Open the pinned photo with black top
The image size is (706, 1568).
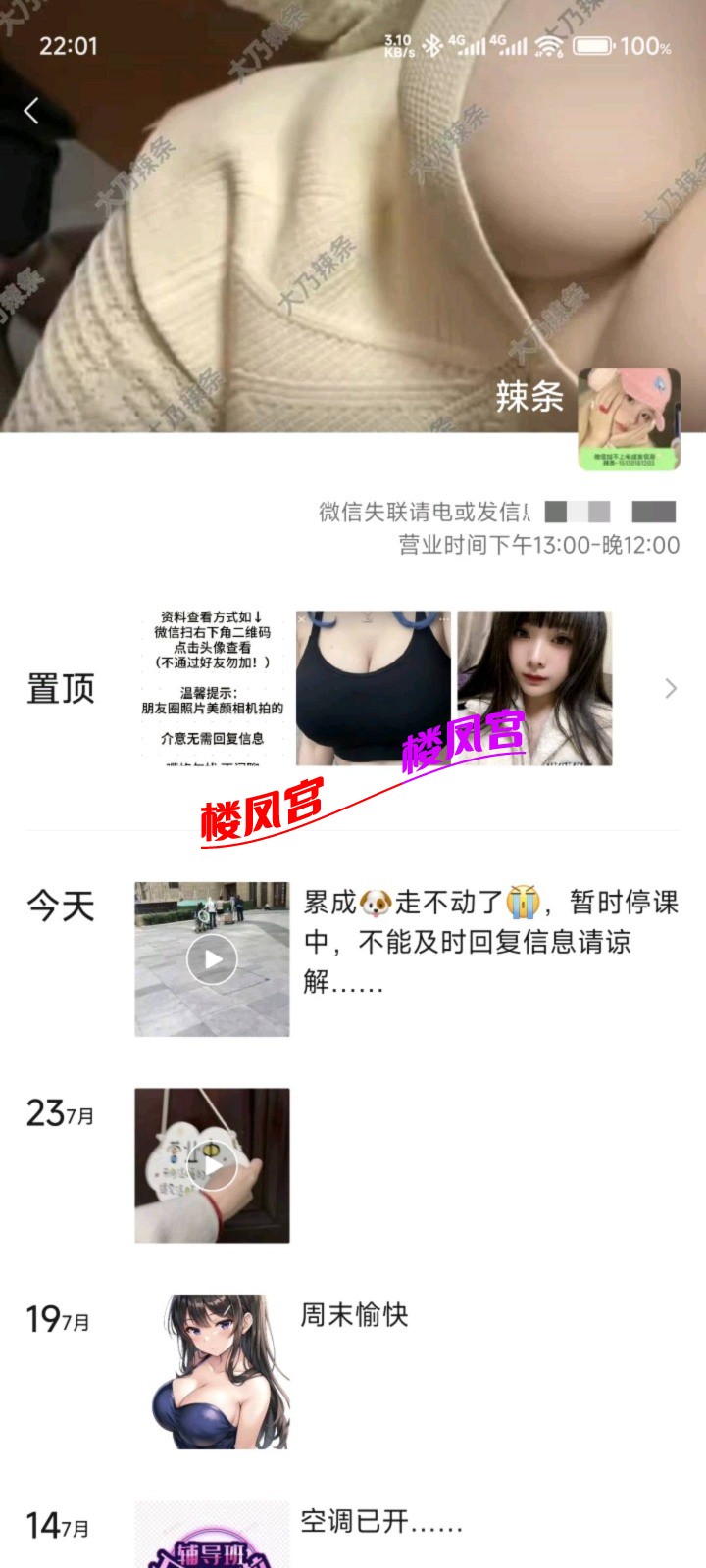pyautogui.click(x=373, y=688)
